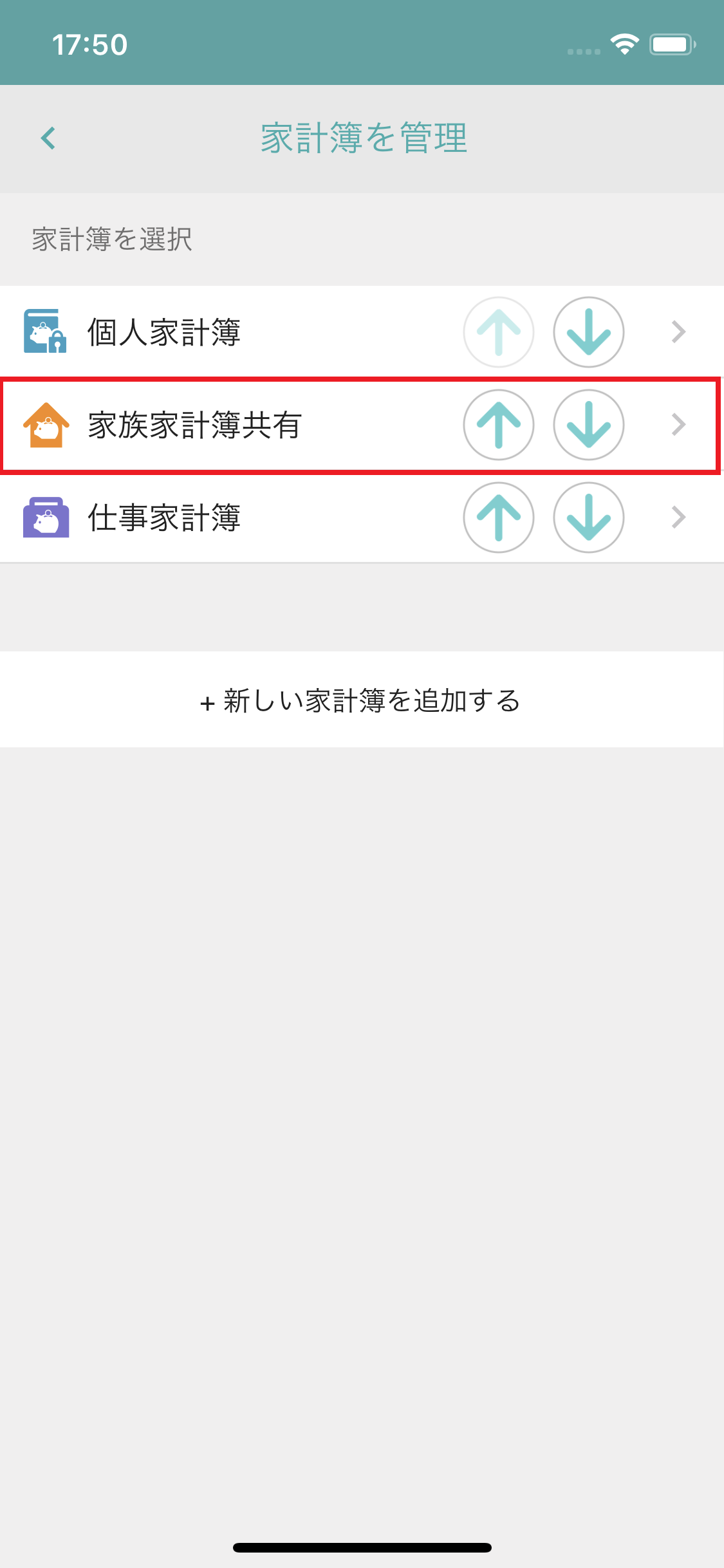Image resolution: width=724 pixels, height=1568 pixels.
Task: Move 家族家計簿共有 down in the list
Action: click(588, 425)
